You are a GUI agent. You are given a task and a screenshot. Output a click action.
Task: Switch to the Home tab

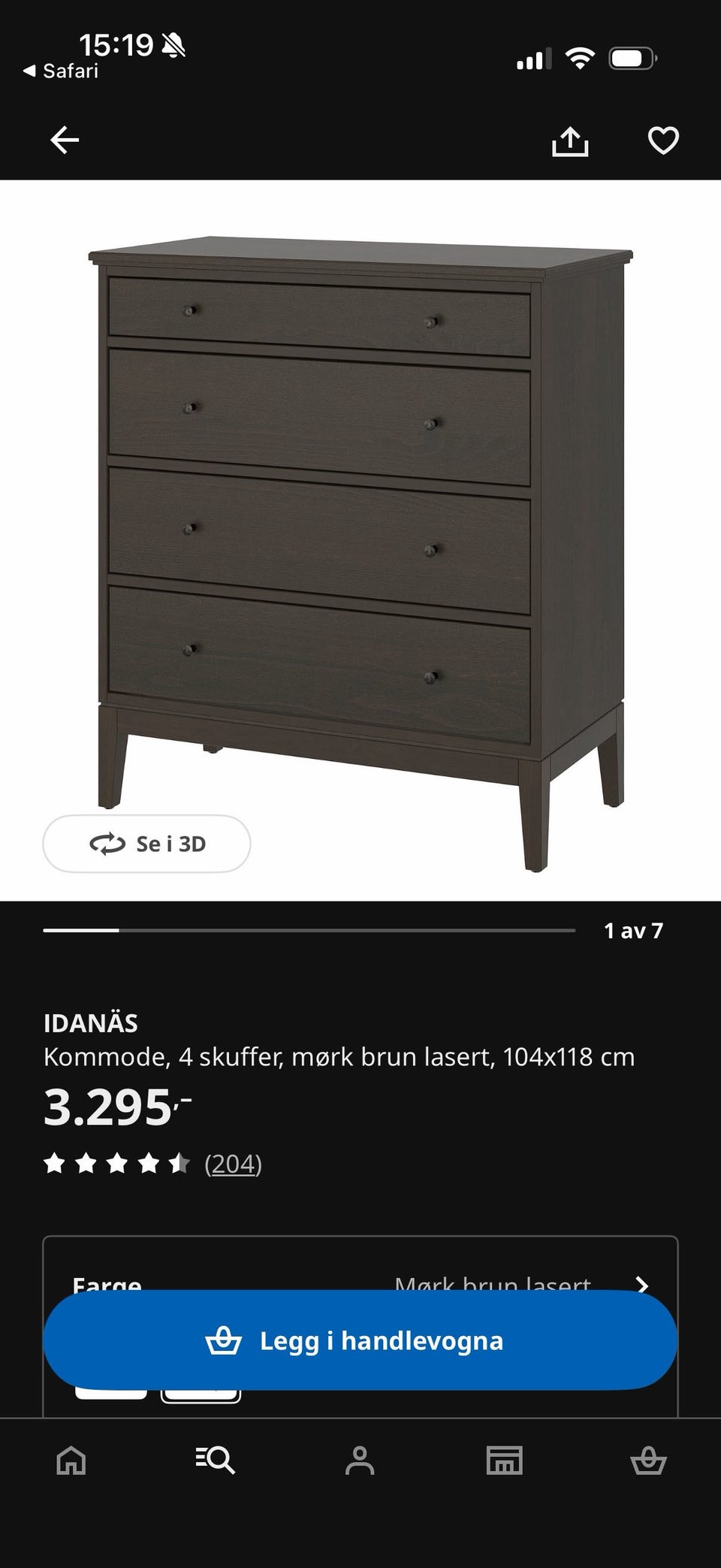[x=71, y=1461]
